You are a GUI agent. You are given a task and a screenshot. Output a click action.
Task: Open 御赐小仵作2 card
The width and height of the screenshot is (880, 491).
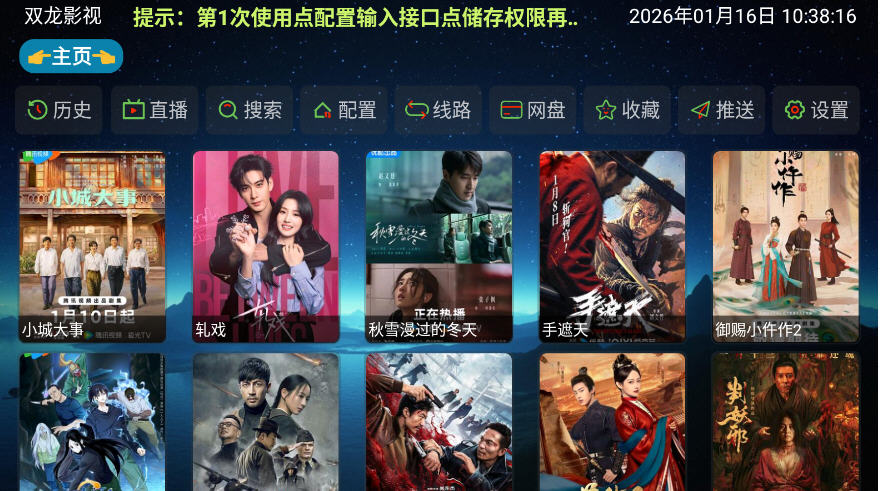click(785, 246)
